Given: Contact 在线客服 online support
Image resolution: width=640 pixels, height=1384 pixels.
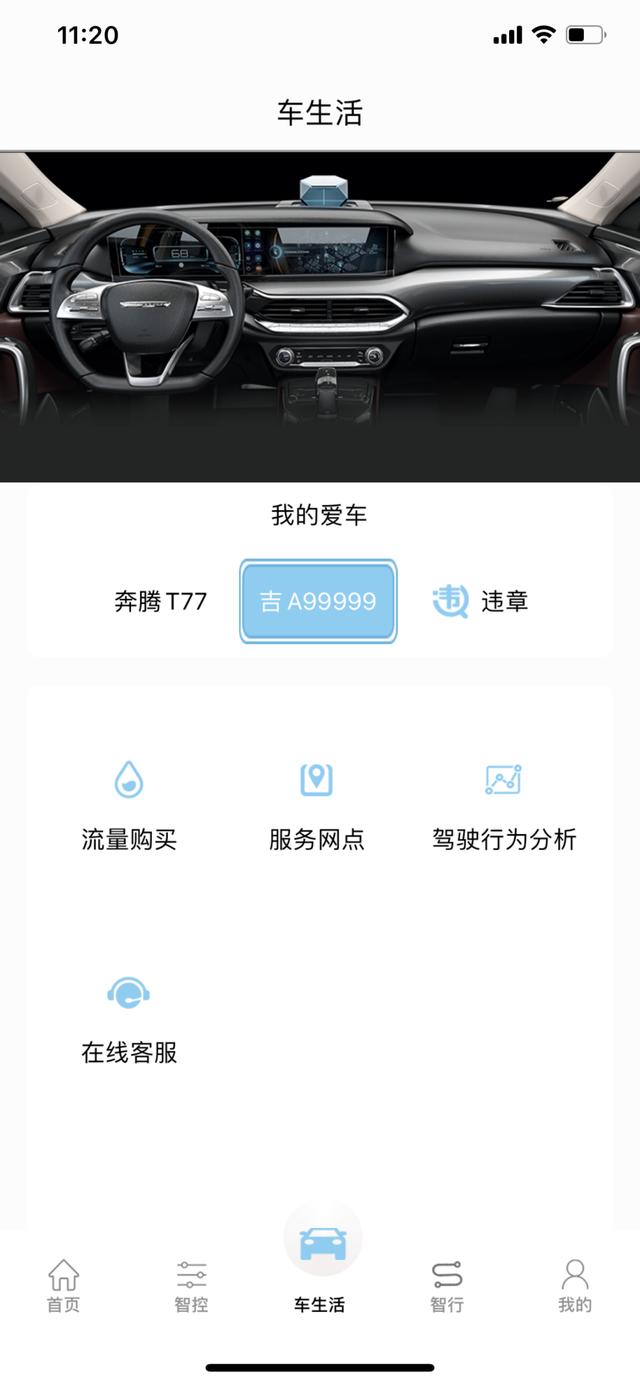Looking at the screenshot, I should point(129,1018).
